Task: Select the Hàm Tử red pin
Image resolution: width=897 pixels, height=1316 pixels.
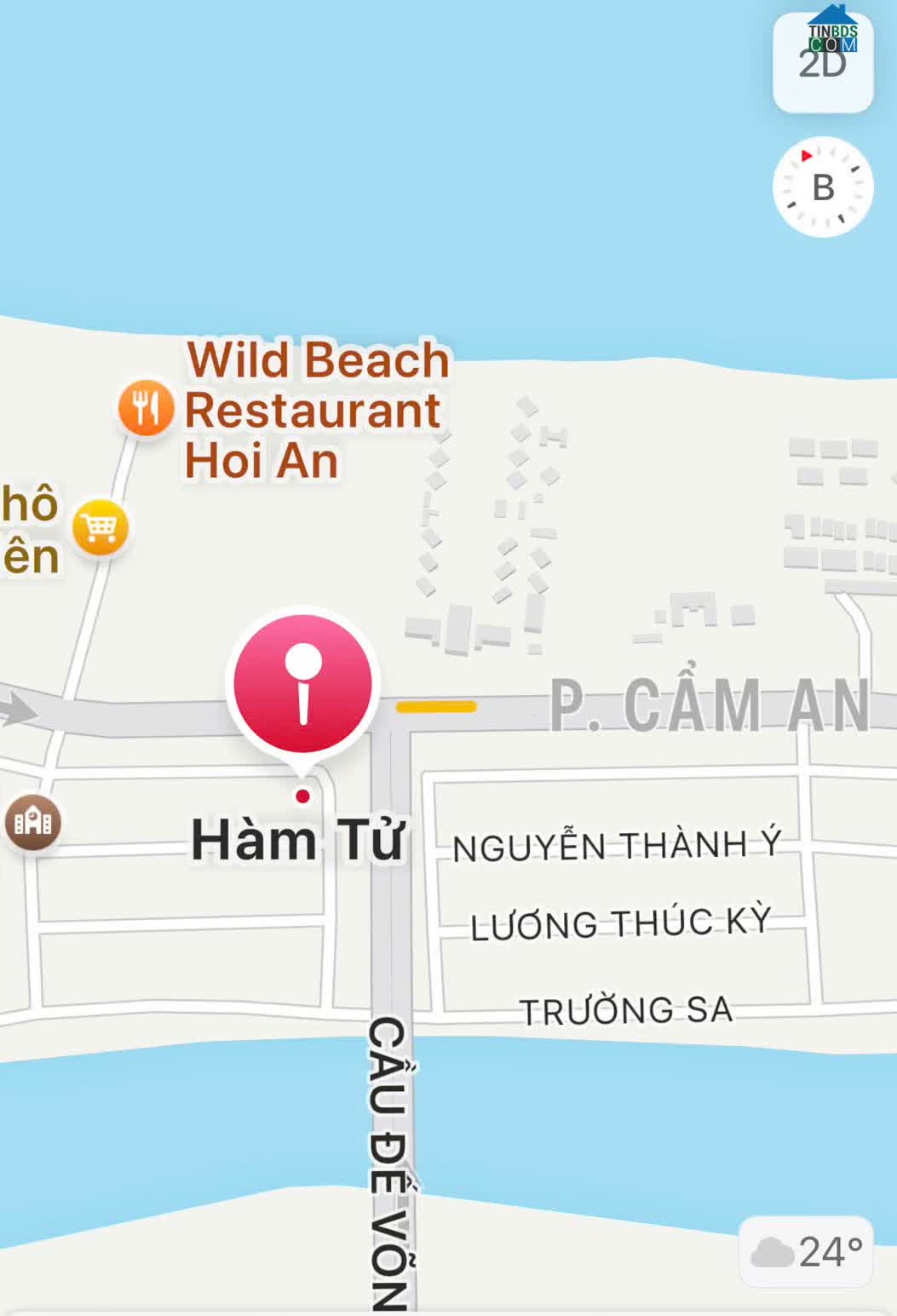Action: (x=302, y=684)
